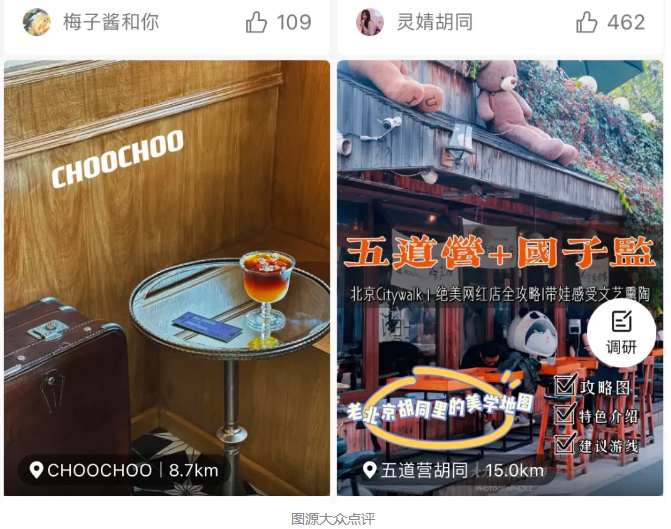
Task: Open 梅子酱和你's profile avatar
Action: tap(37, 22)
